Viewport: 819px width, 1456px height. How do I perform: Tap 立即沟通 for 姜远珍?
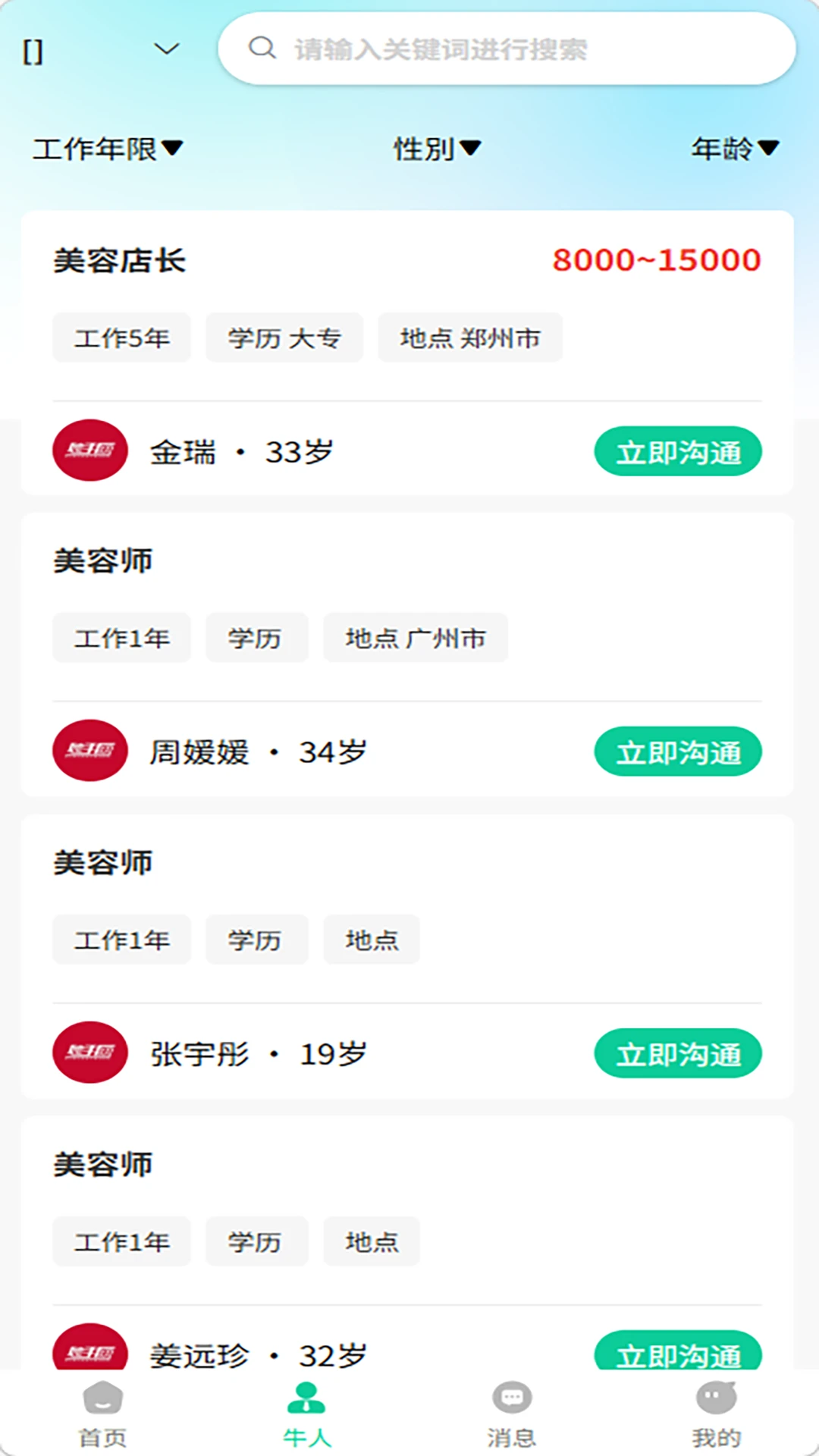tap(678, 1351)
